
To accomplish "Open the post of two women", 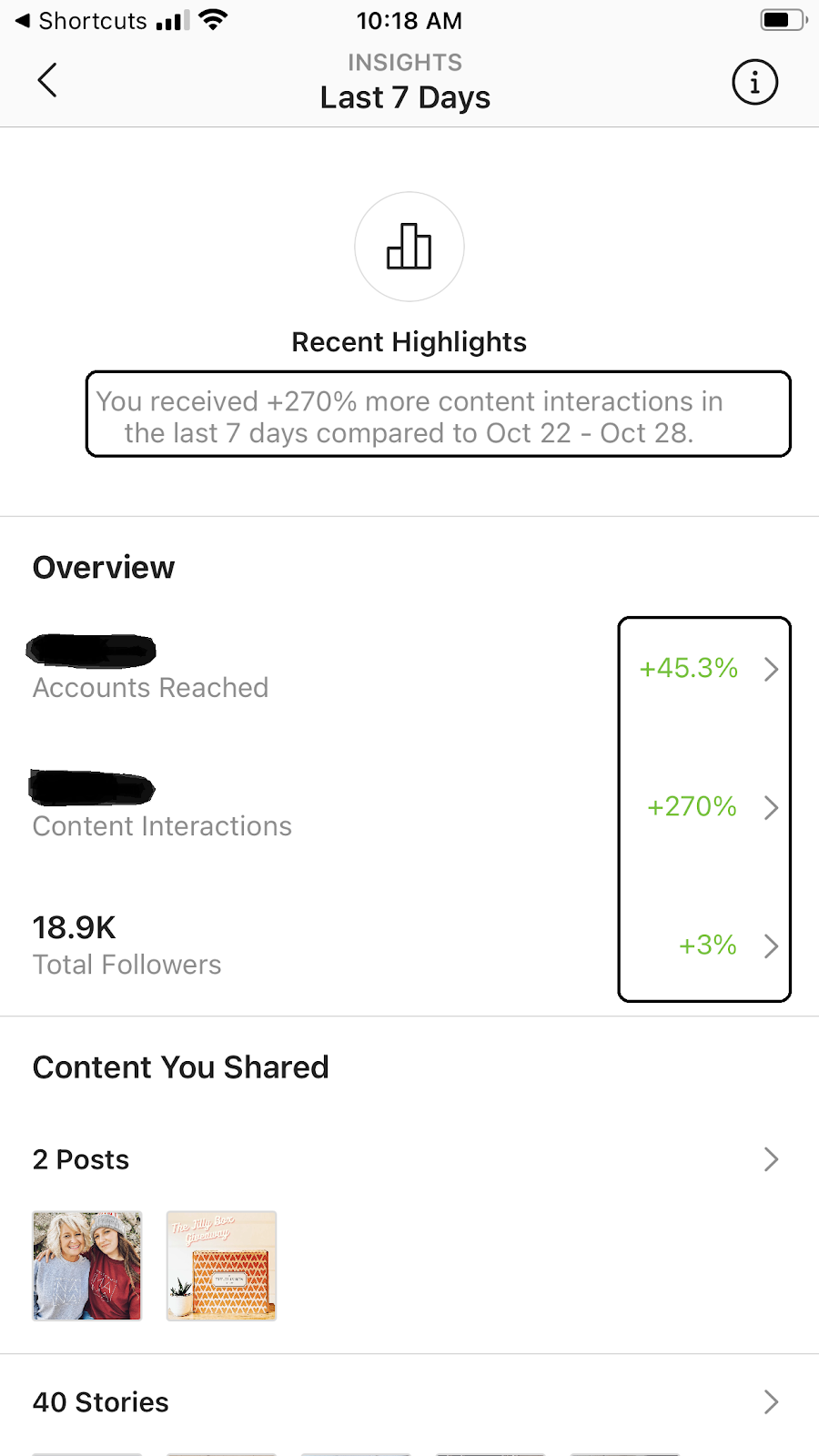I will click(87, 1266).
